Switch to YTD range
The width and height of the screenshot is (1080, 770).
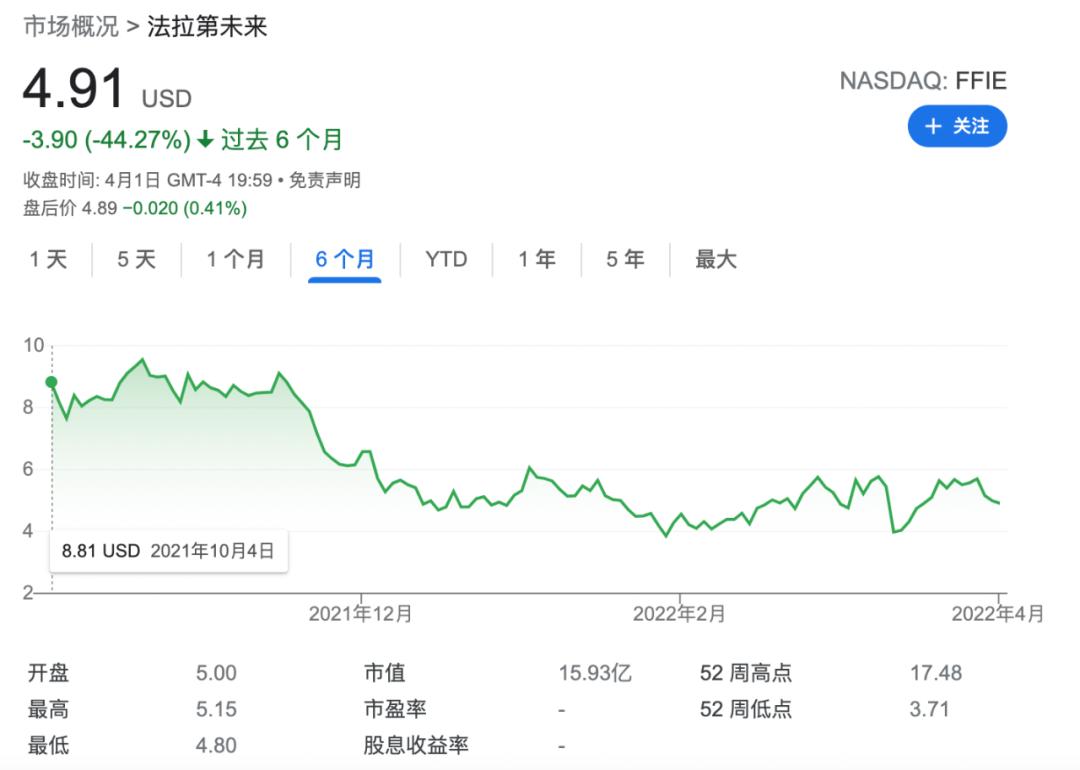[446, 260]
